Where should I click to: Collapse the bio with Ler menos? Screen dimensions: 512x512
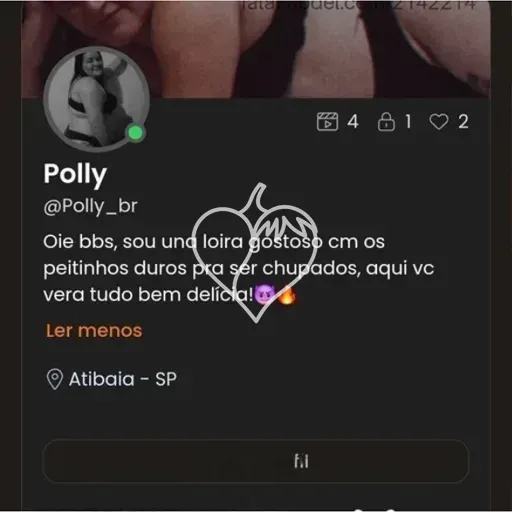(94, 331)
